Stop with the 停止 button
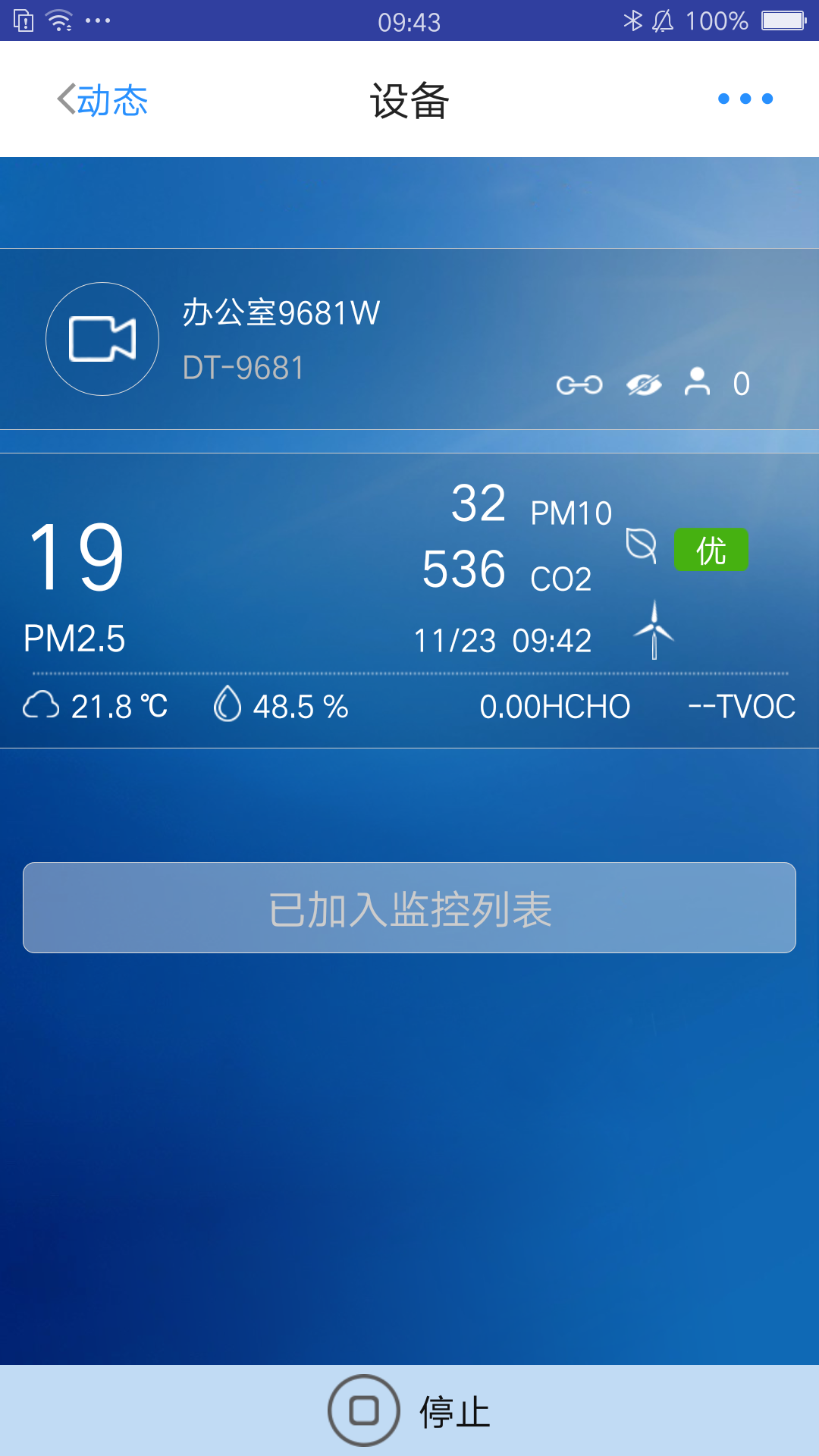The height and width of the screenshot is (1456, 819). (409, 1410)
